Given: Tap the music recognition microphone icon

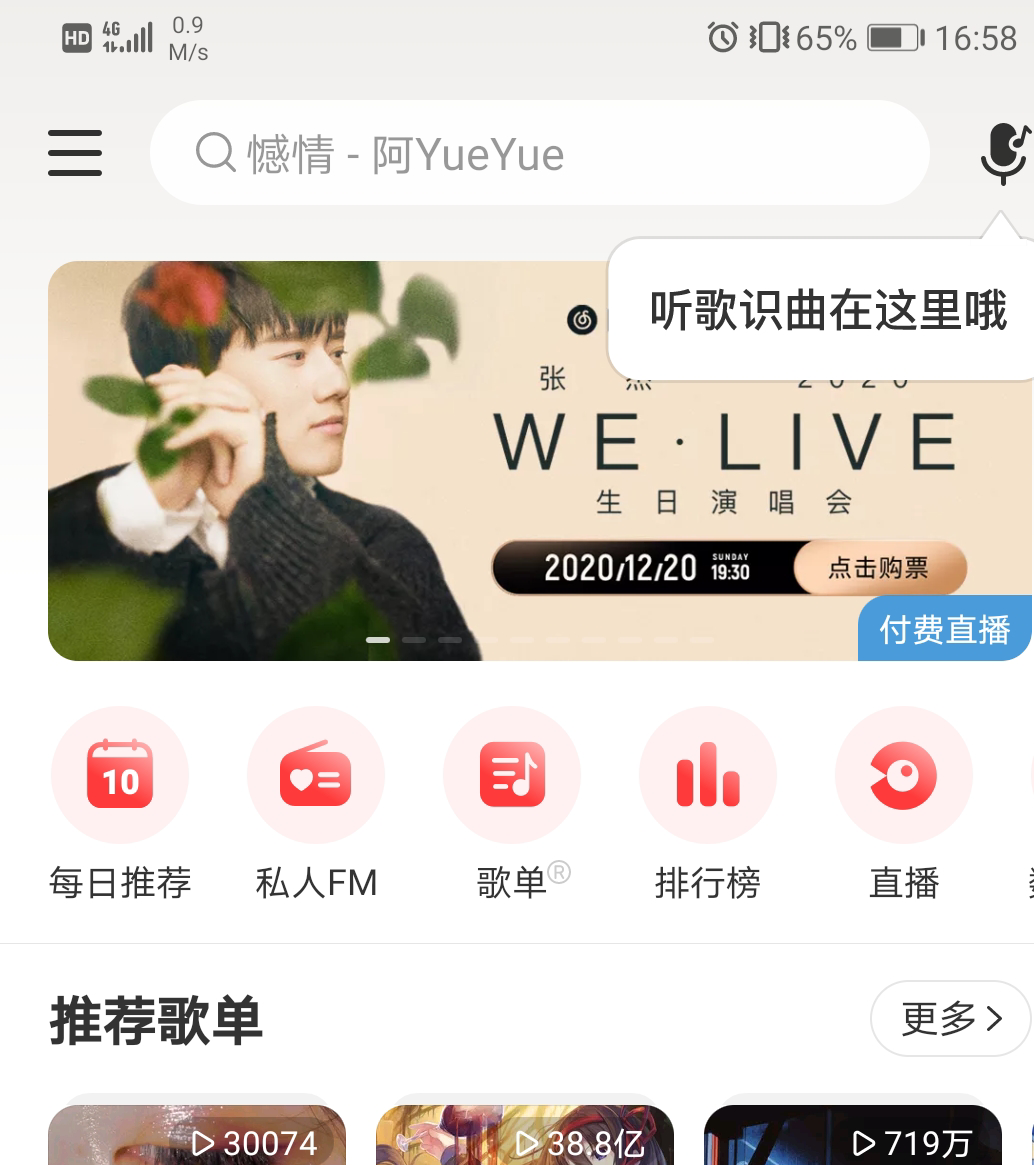Looking at the screenshot, I should pyautogui.click(x=1001, y=153).
